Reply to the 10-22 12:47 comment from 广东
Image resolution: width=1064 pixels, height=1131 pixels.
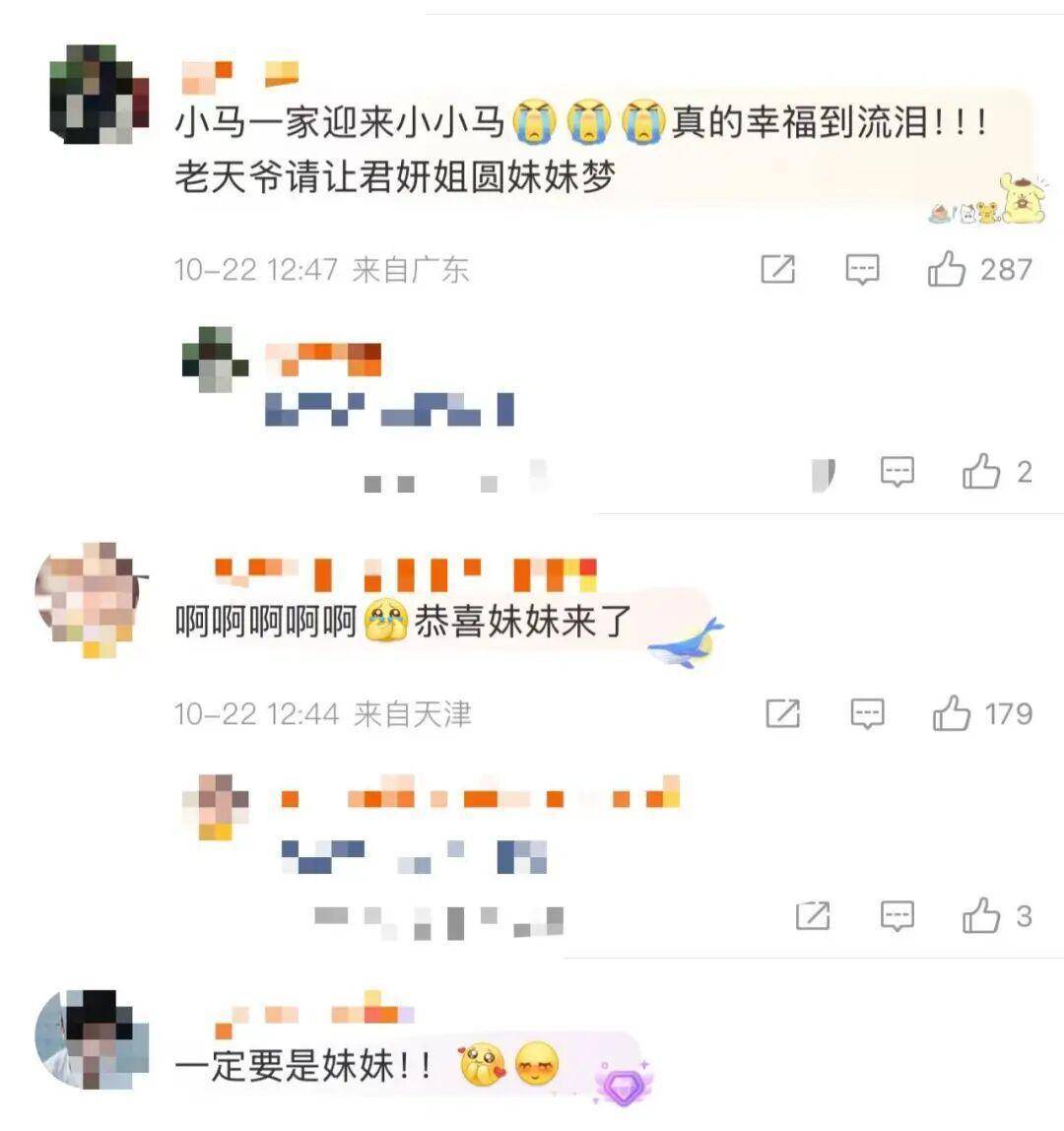pos(863,269)
